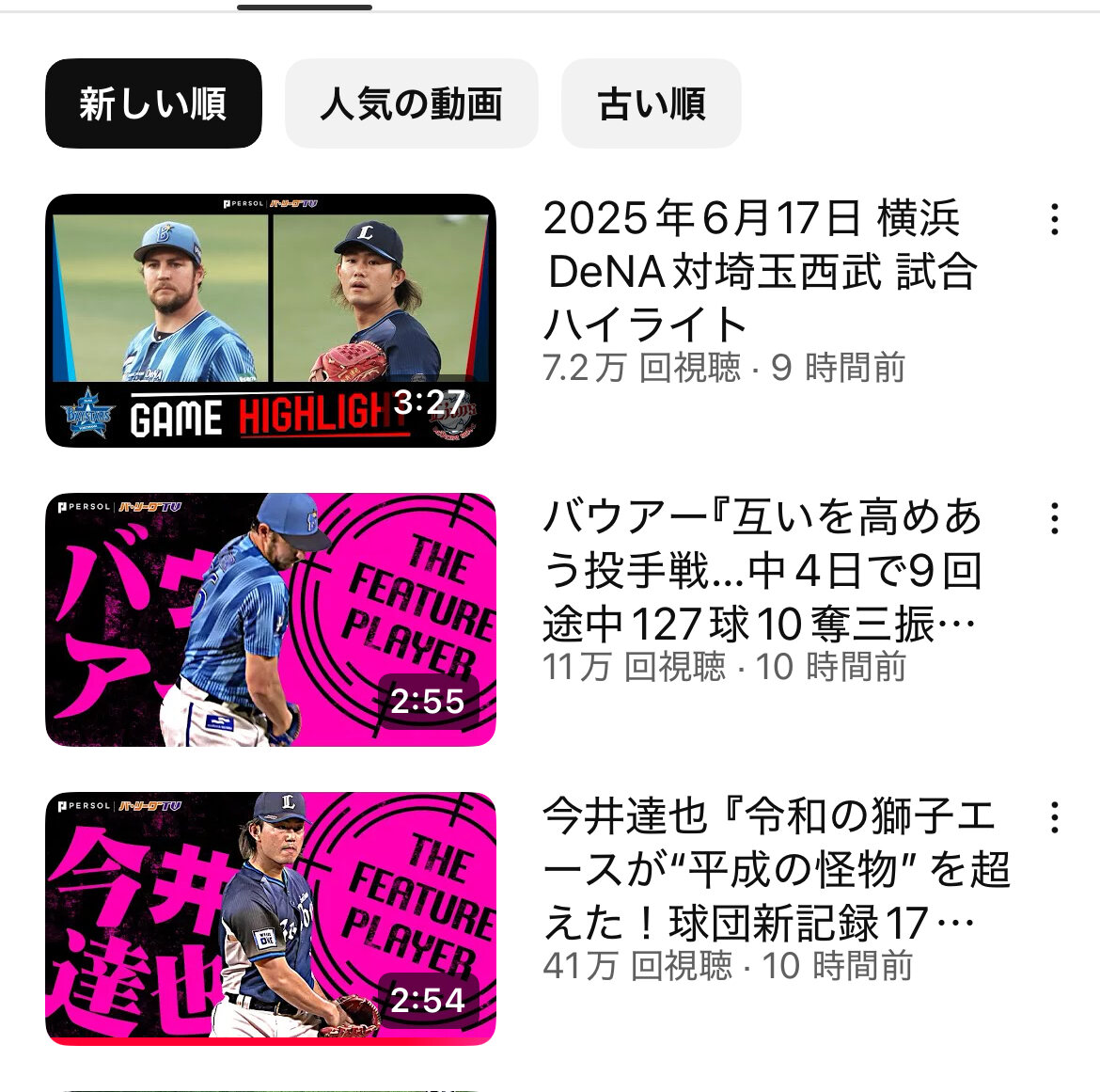This screenshot has height=1092, width=1100.
Task: Open the DeNA対埼玉西武 game highlight video
Action: [271, 321]
